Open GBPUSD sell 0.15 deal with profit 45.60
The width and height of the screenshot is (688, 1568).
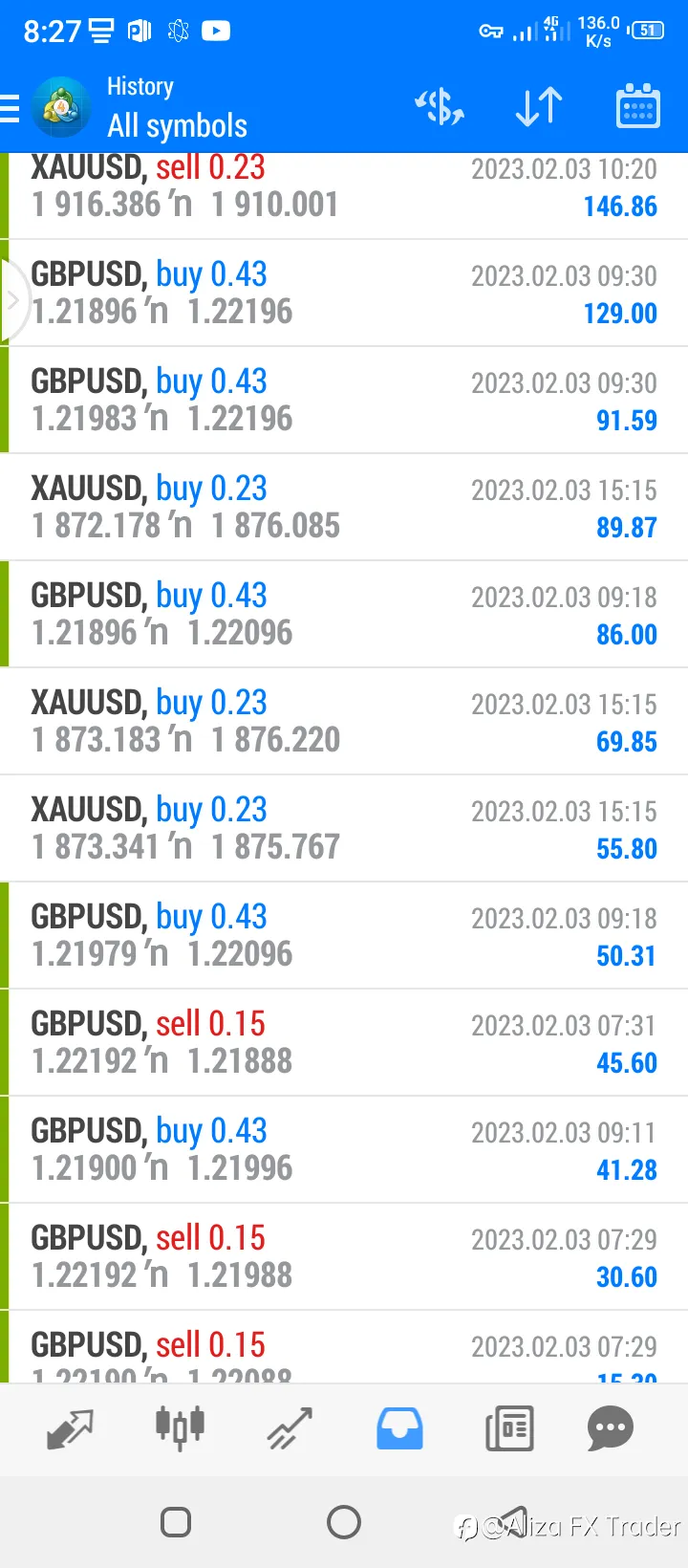pyautogui.click(x=344, y=1042)
